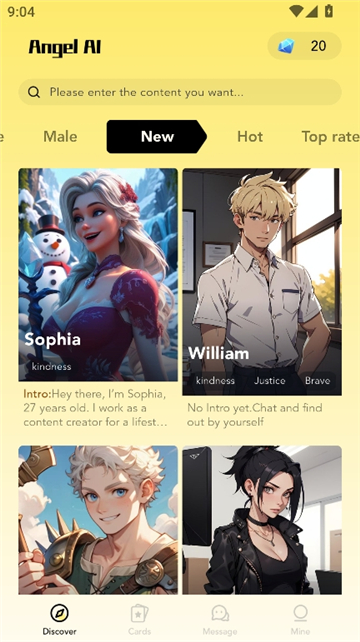Viewport: 360px width, 642px height.
Task: Go to the Discover tab
Action: click(59, 619)
